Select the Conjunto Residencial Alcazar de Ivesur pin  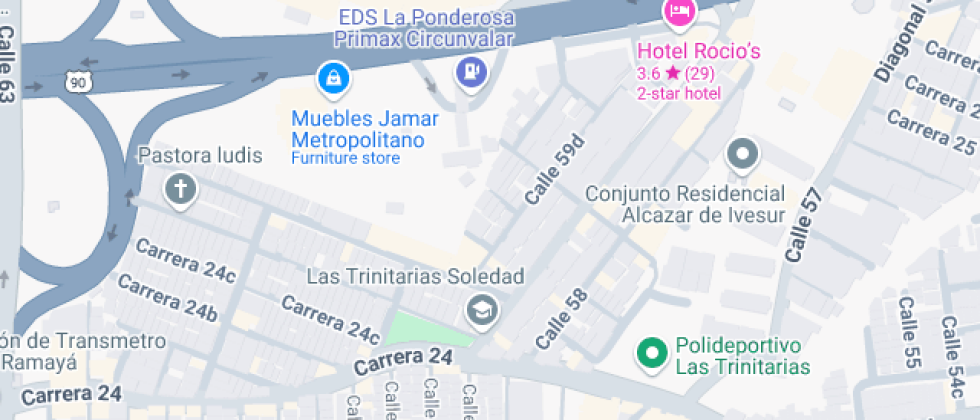click(x=742, y=156)
